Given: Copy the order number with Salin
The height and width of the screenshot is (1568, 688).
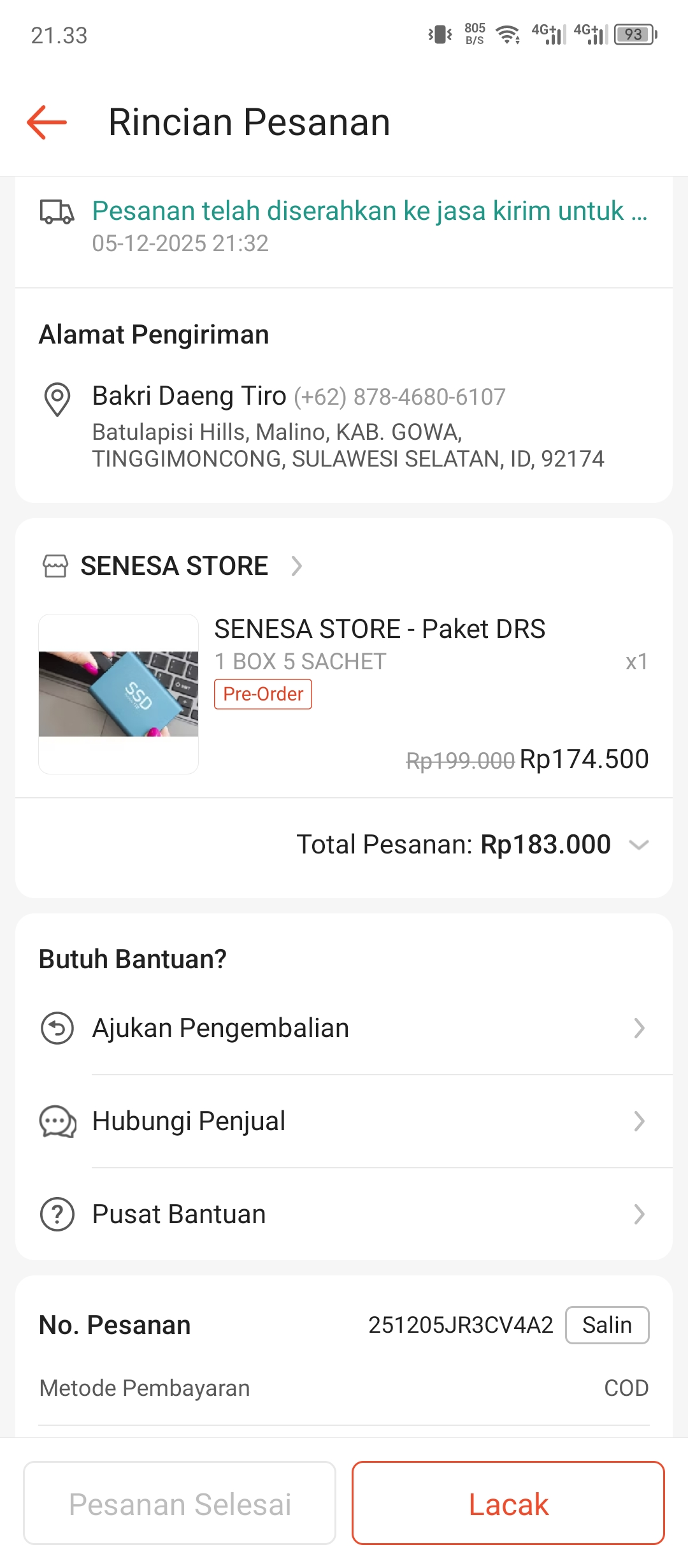Looking at the screenshot, I should pyautogui.click(x=606, y=1325).
